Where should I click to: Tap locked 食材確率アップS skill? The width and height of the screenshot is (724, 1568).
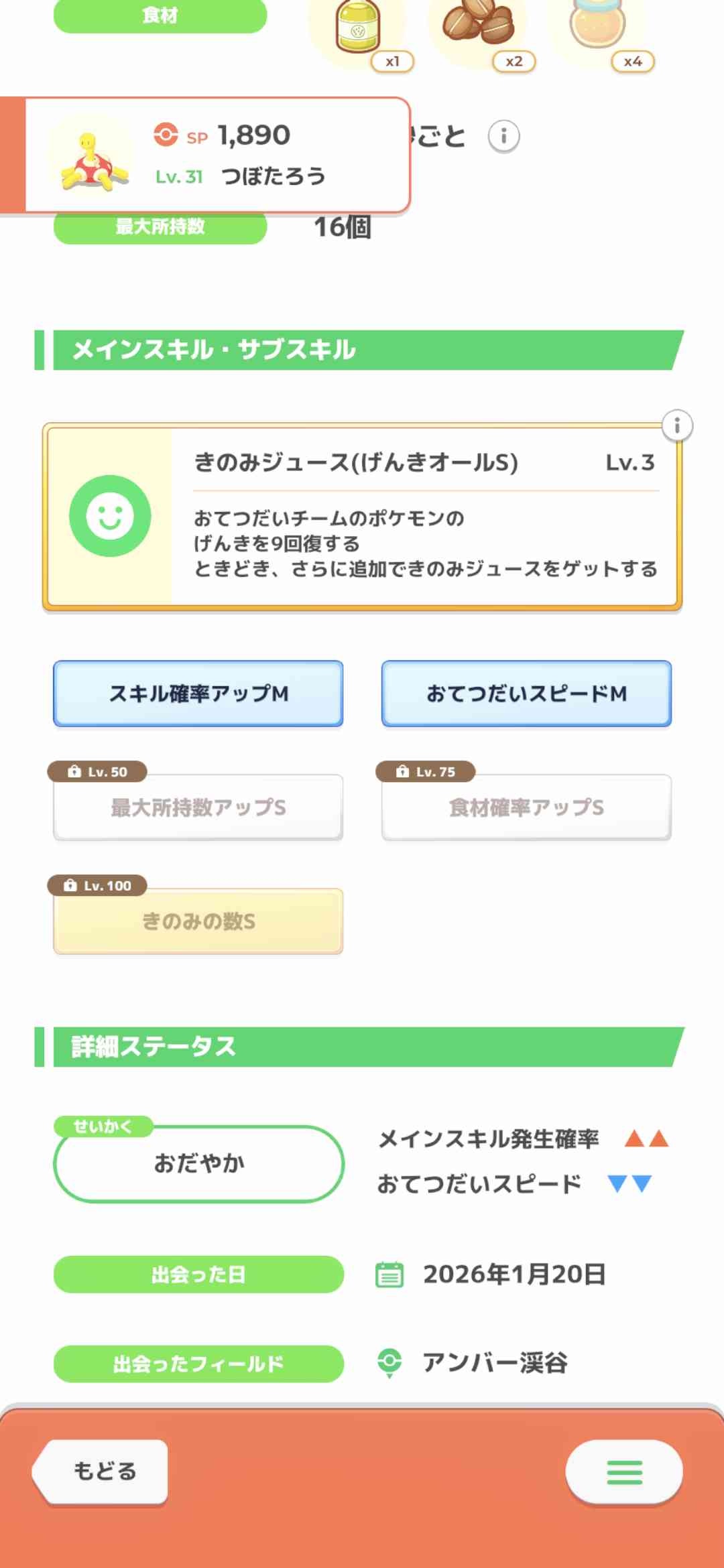click(526, 807)
